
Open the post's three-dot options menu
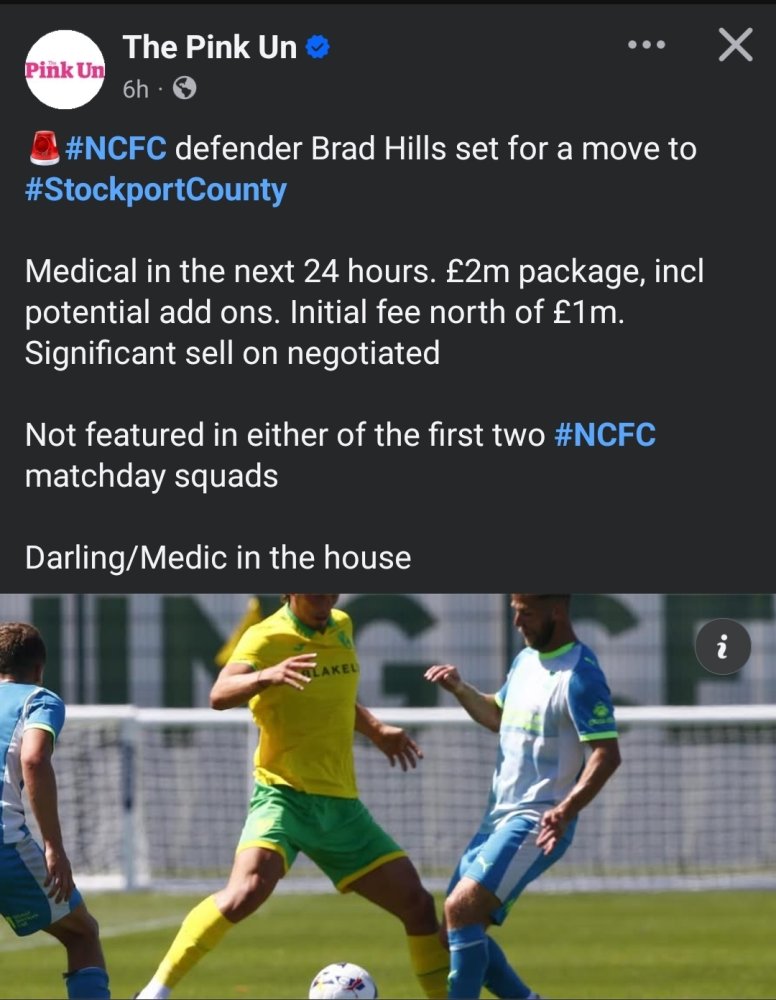pyautogui.click(x=646, y=45)
